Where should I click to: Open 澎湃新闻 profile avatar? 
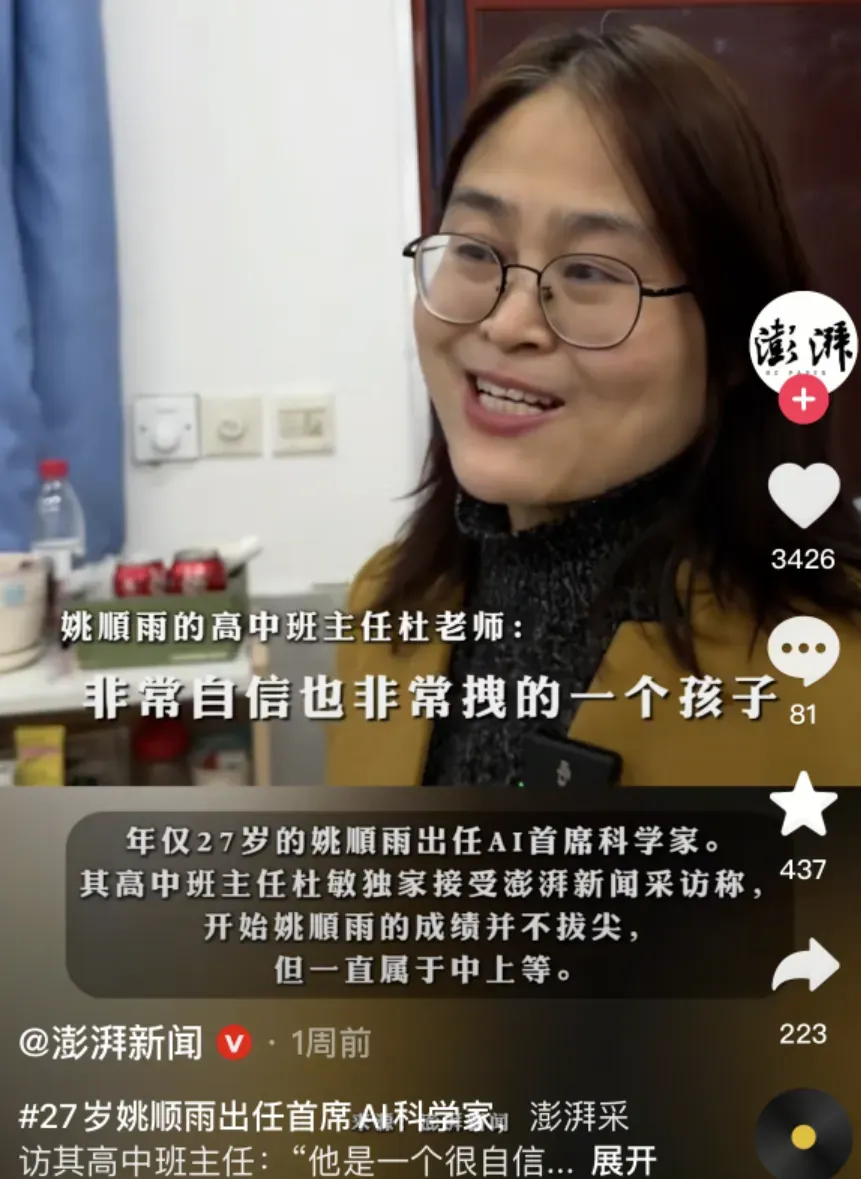(803, 342)
